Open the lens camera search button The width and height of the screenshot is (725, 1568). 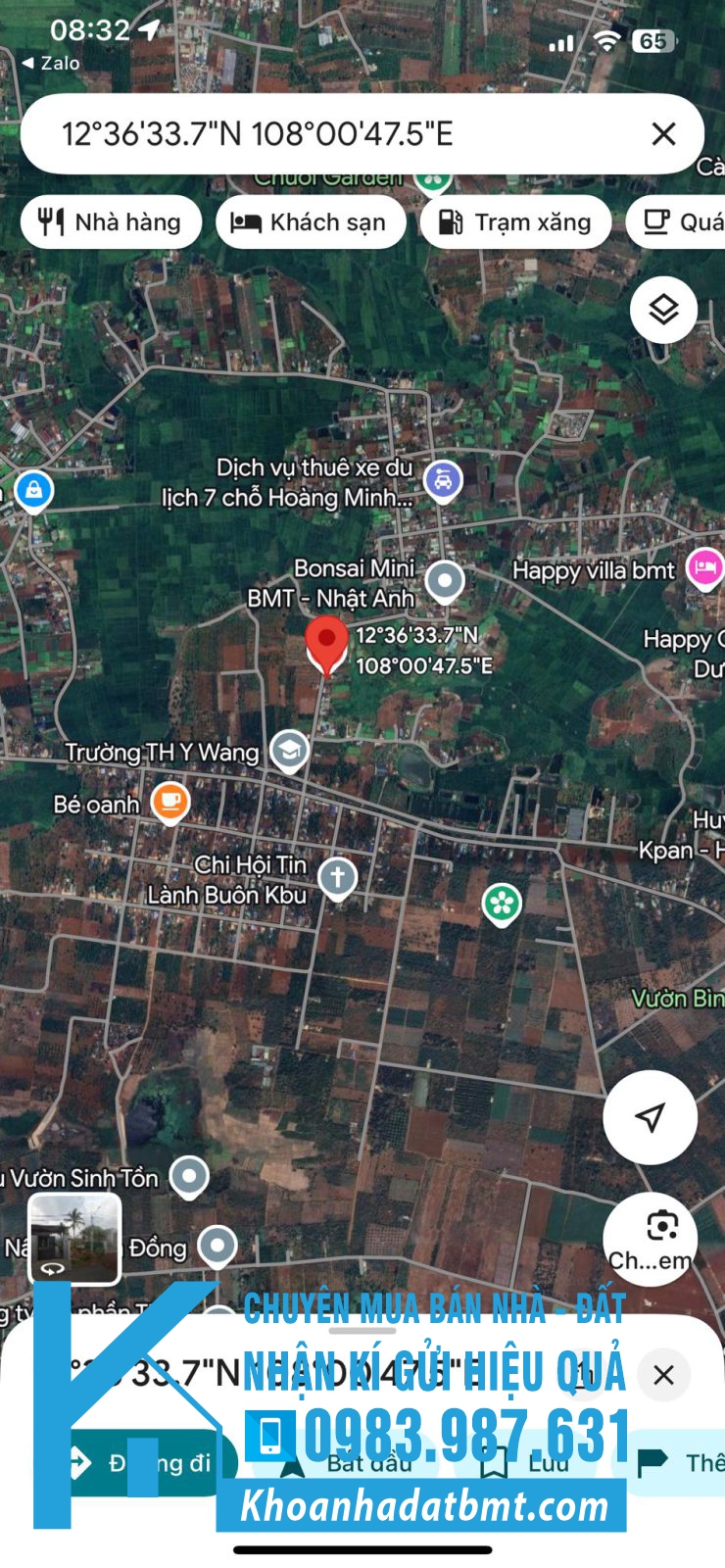click(x=651, y=1240)
